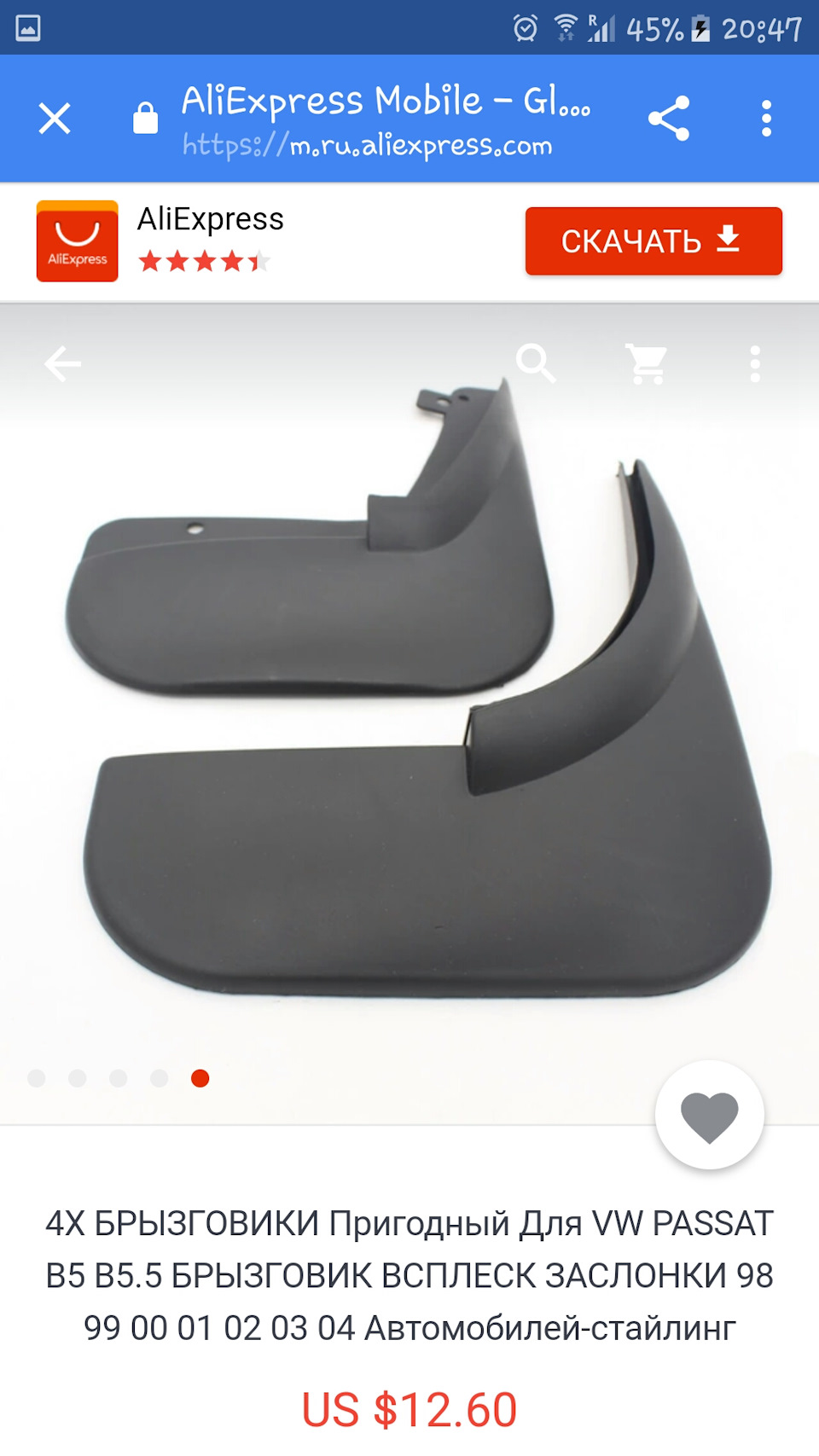Image resolution: width=819 pixels, height=1456 pixels.
Task: Open the AliExpress app banner icon
Action: [x=77, y=241]
